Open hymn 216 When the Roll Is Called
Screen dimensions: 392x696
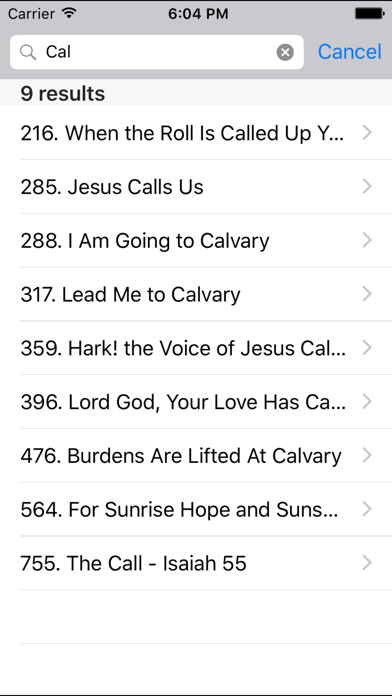pyautogui.click(x=196, y=133)
